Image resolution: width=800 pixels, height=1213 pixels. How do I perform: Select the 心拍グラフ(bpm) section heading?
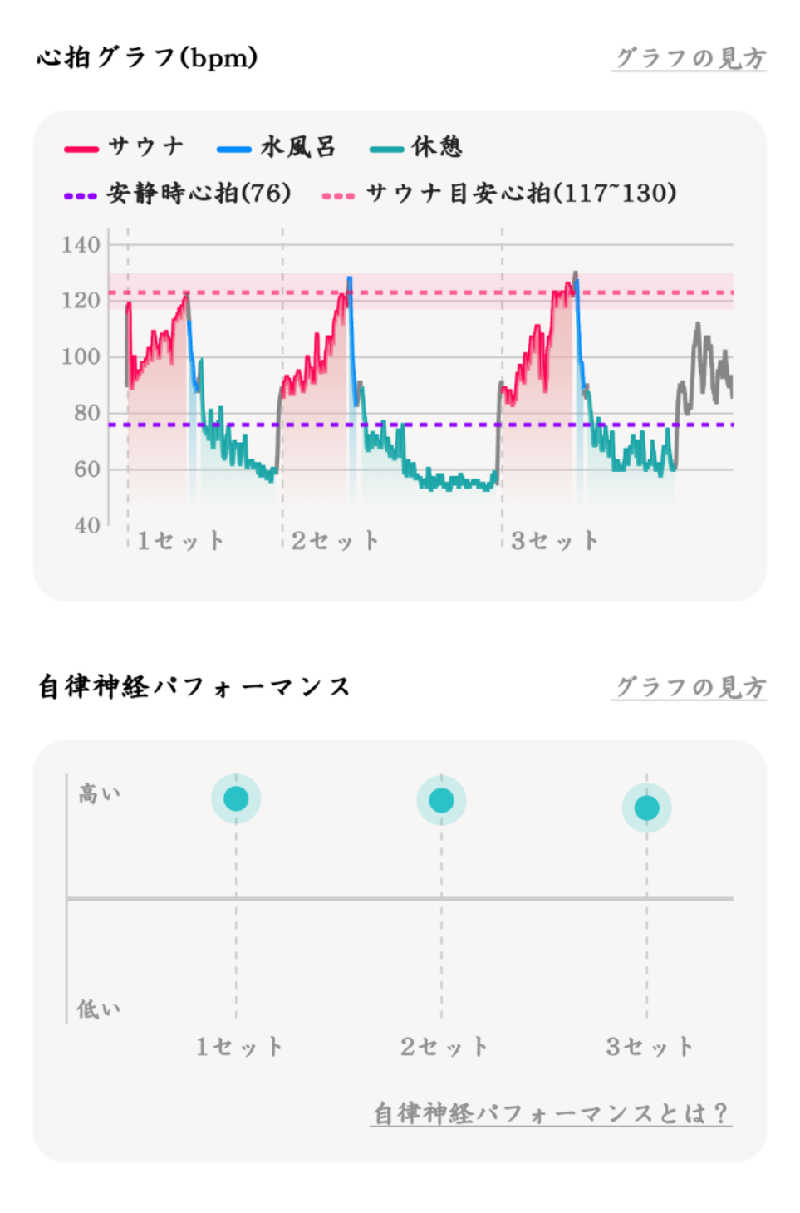[148, 56]
